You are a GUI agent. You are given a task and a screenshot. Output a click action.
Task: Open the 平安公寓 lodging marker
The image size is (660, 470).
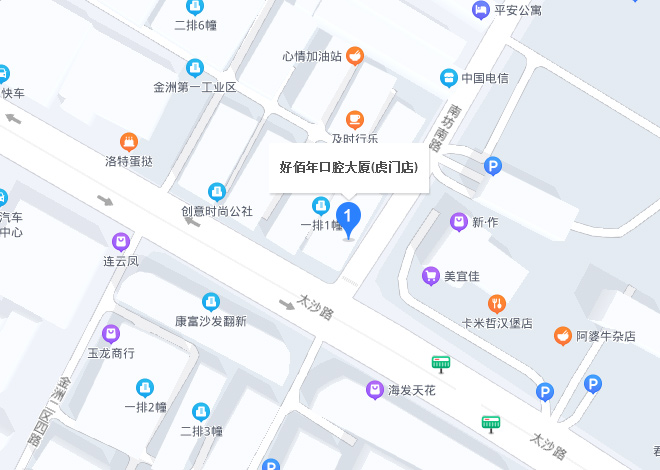[x=481, y=10]
